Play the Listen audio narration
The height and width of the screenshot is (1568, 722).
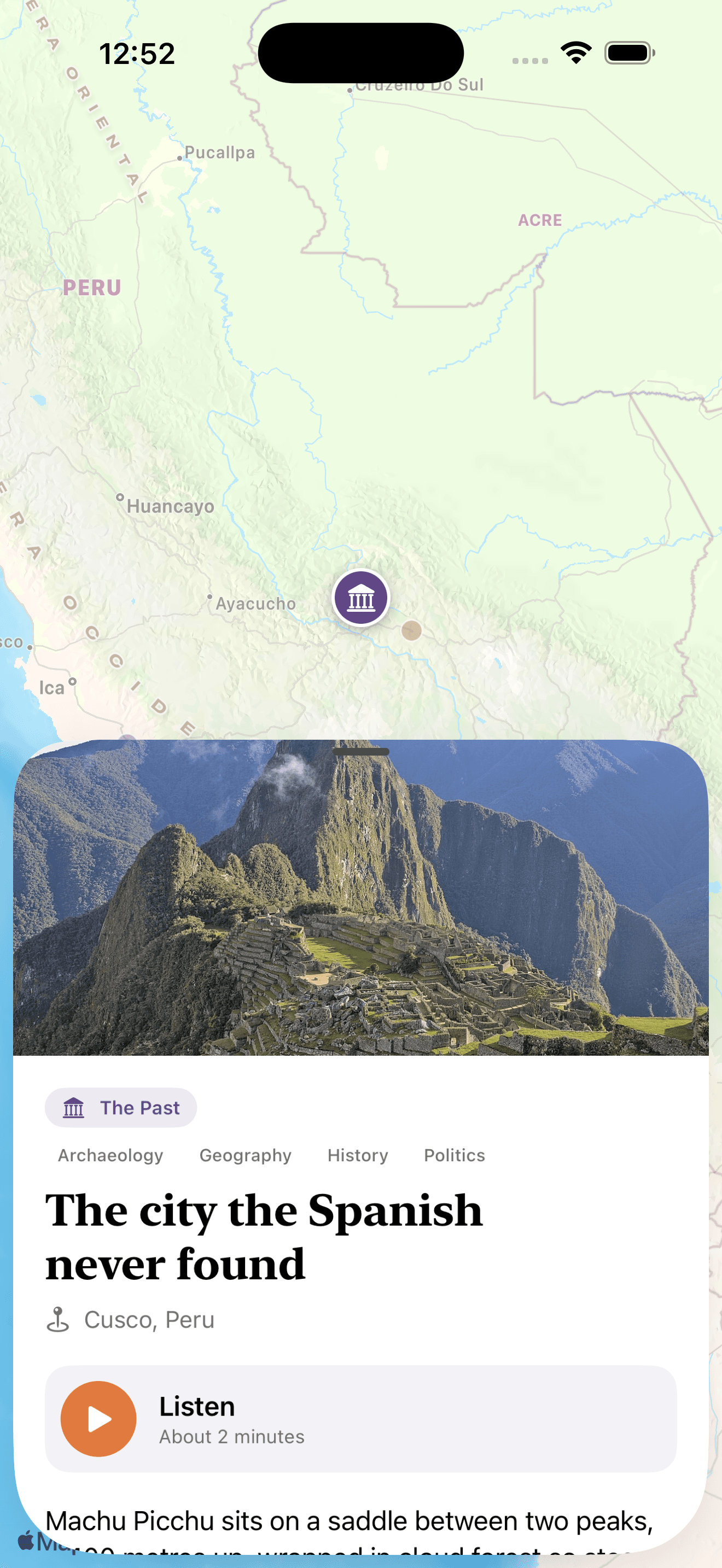tap(98, 1418)
